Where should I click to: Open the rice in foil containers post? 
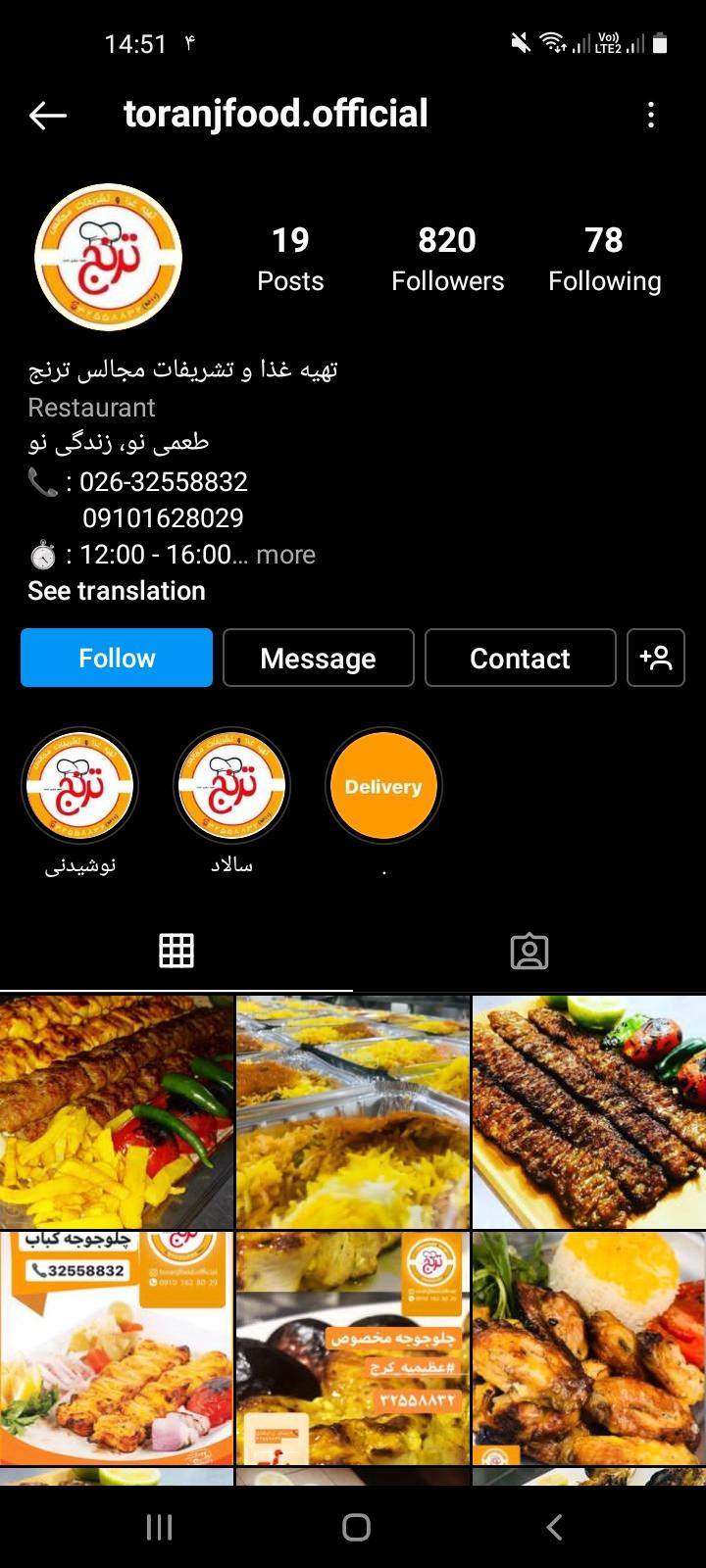(x=353, y=1112)
